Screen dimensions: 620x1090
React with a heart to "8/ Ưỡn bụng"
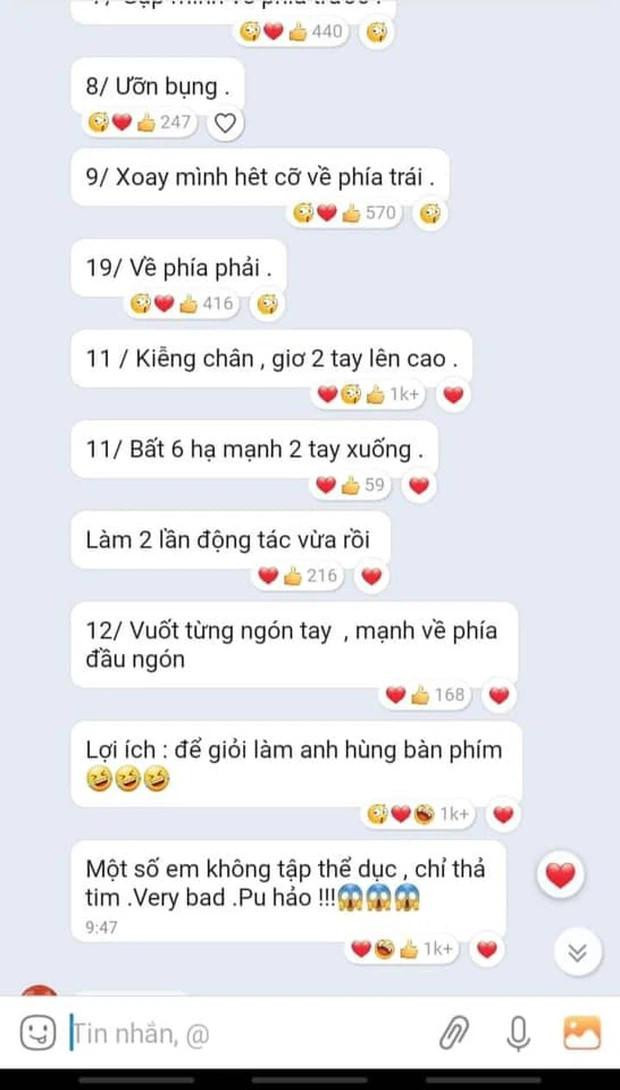[x=227, y=123]
